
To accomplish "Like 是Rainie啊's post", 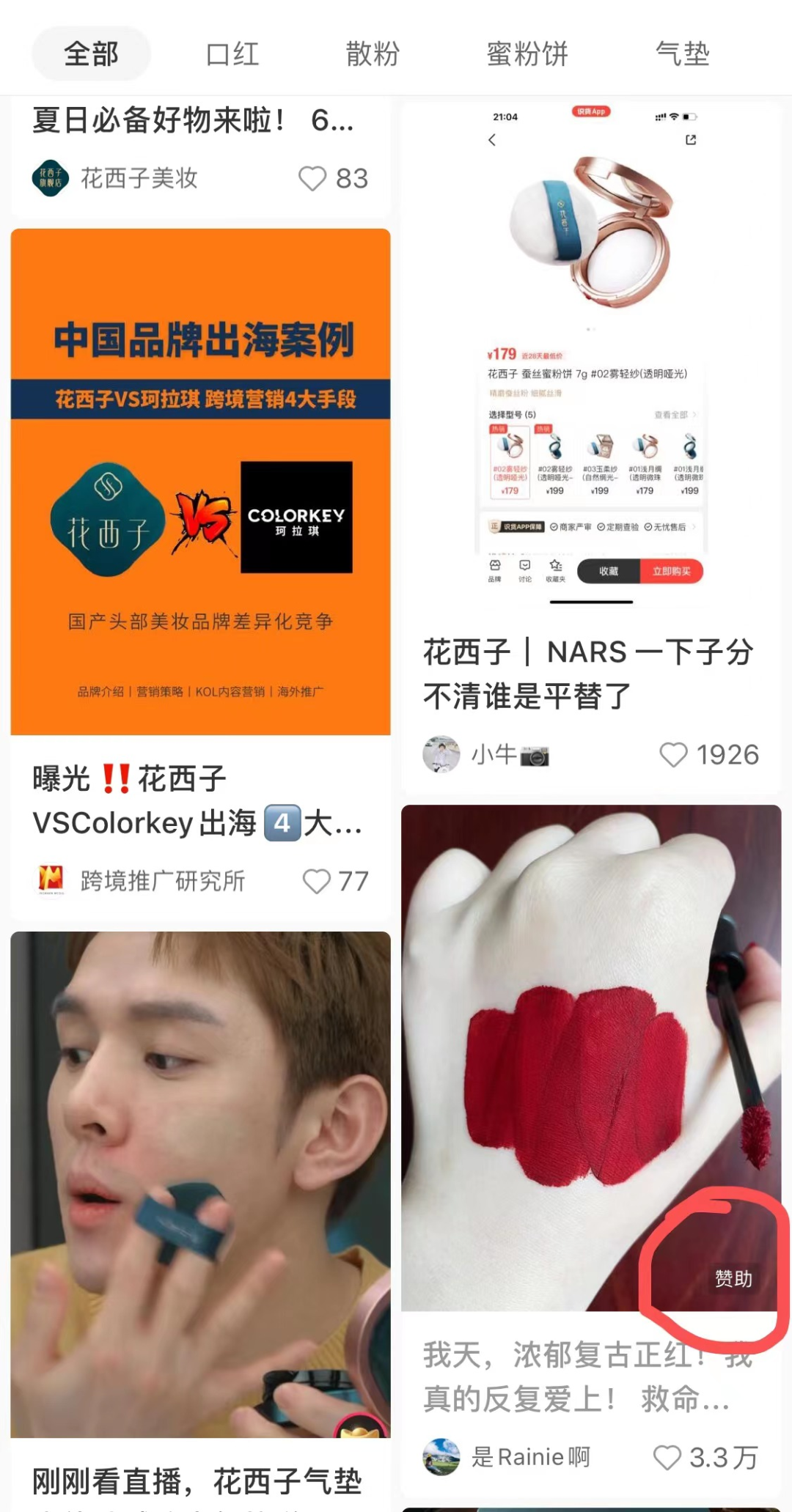I will (667, 1458).
